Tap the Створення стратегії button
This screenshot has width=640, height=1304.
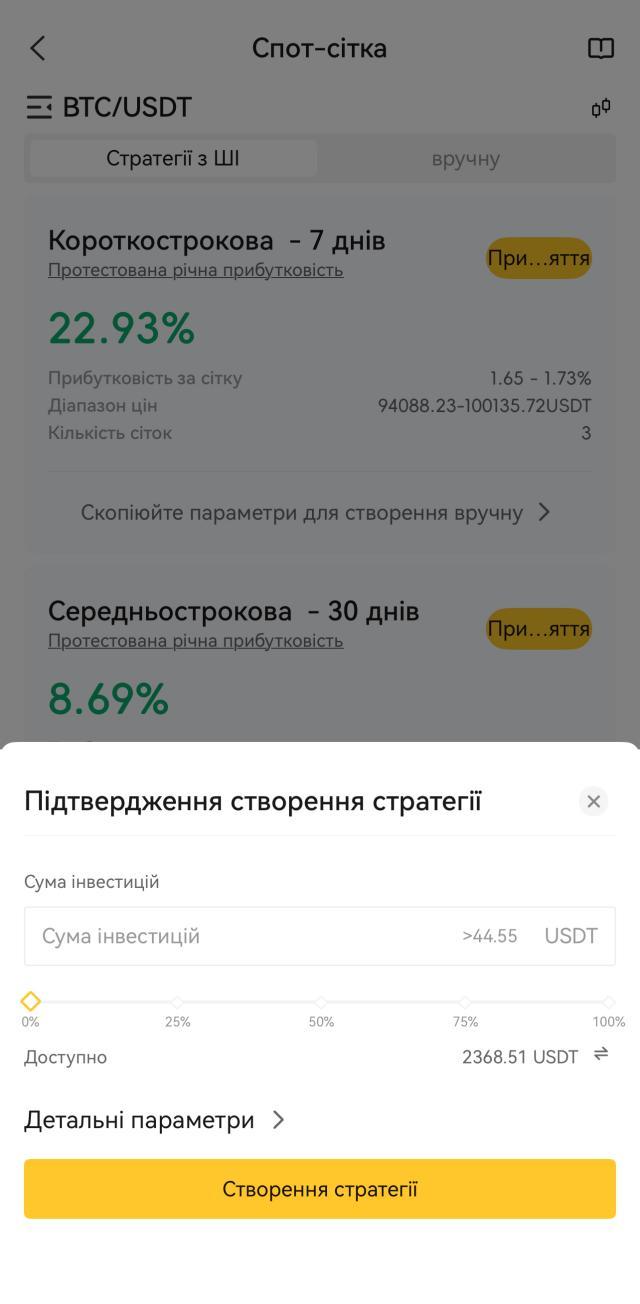point(320,1189)
